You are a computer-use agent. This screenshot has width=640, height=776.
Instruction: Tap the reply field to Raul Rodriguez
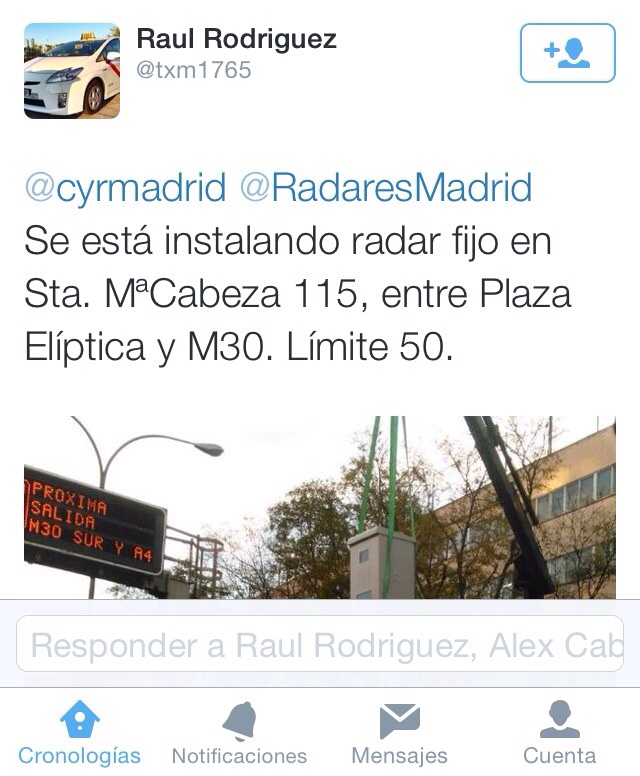[320, 646]
